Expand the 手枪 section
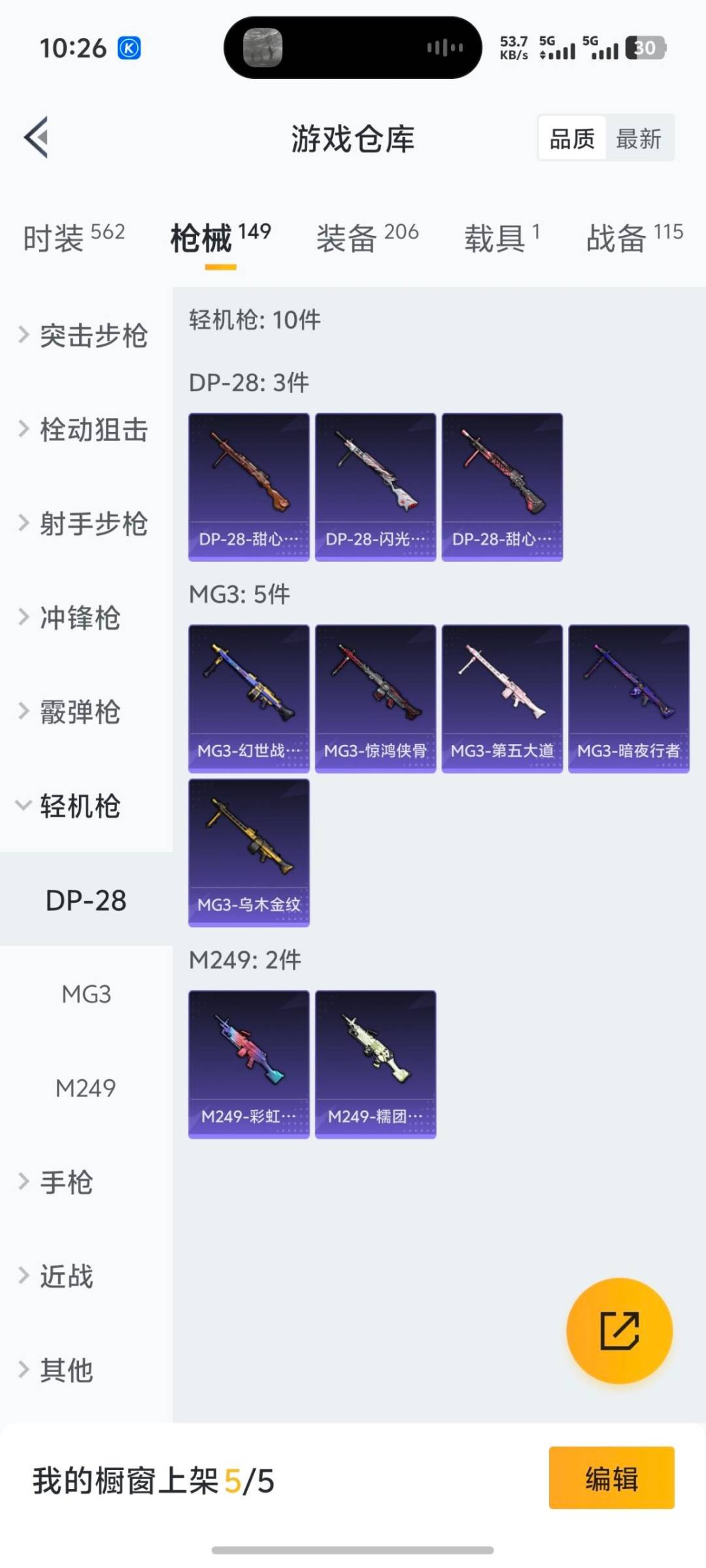 point(65,1183)
